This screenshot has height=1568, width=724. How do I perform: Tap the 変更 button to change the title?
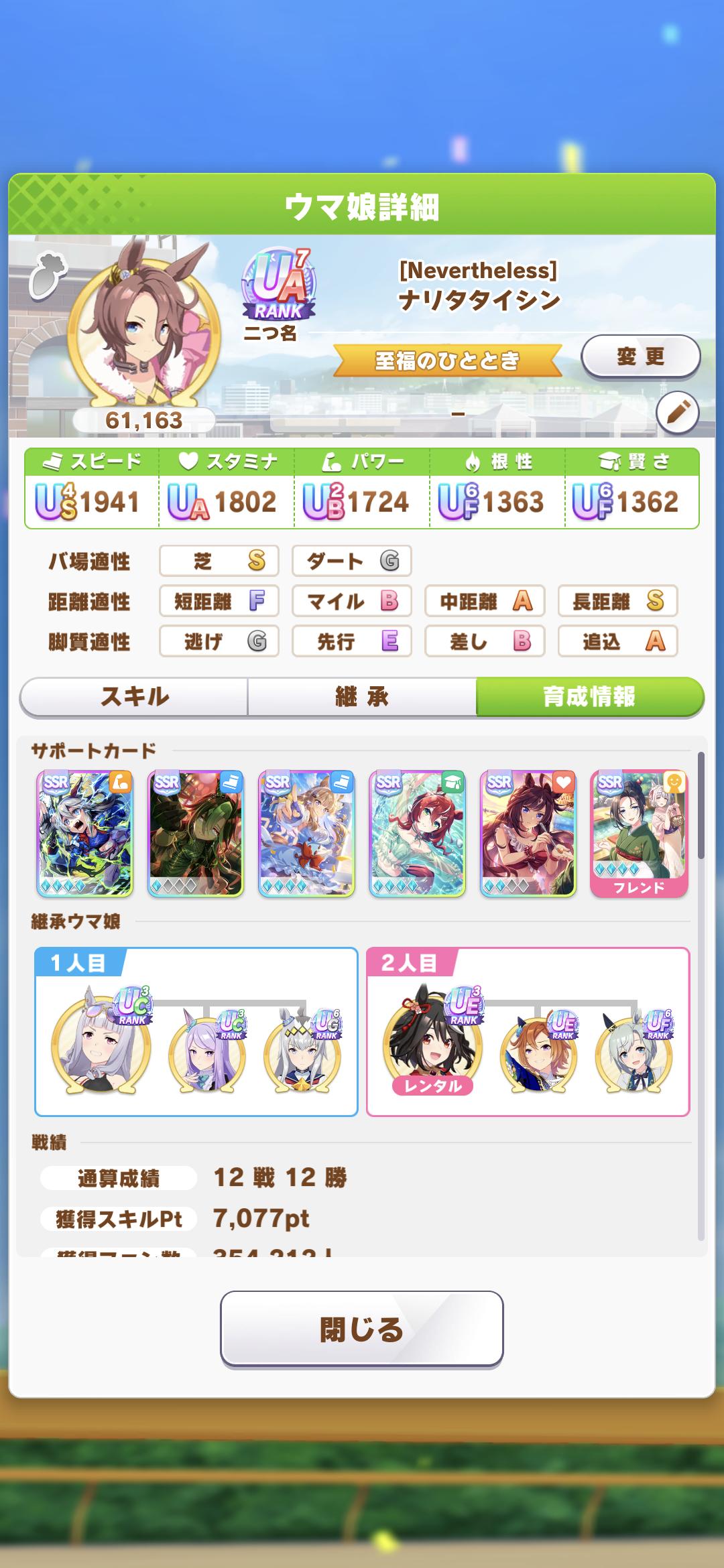(640, 356)
